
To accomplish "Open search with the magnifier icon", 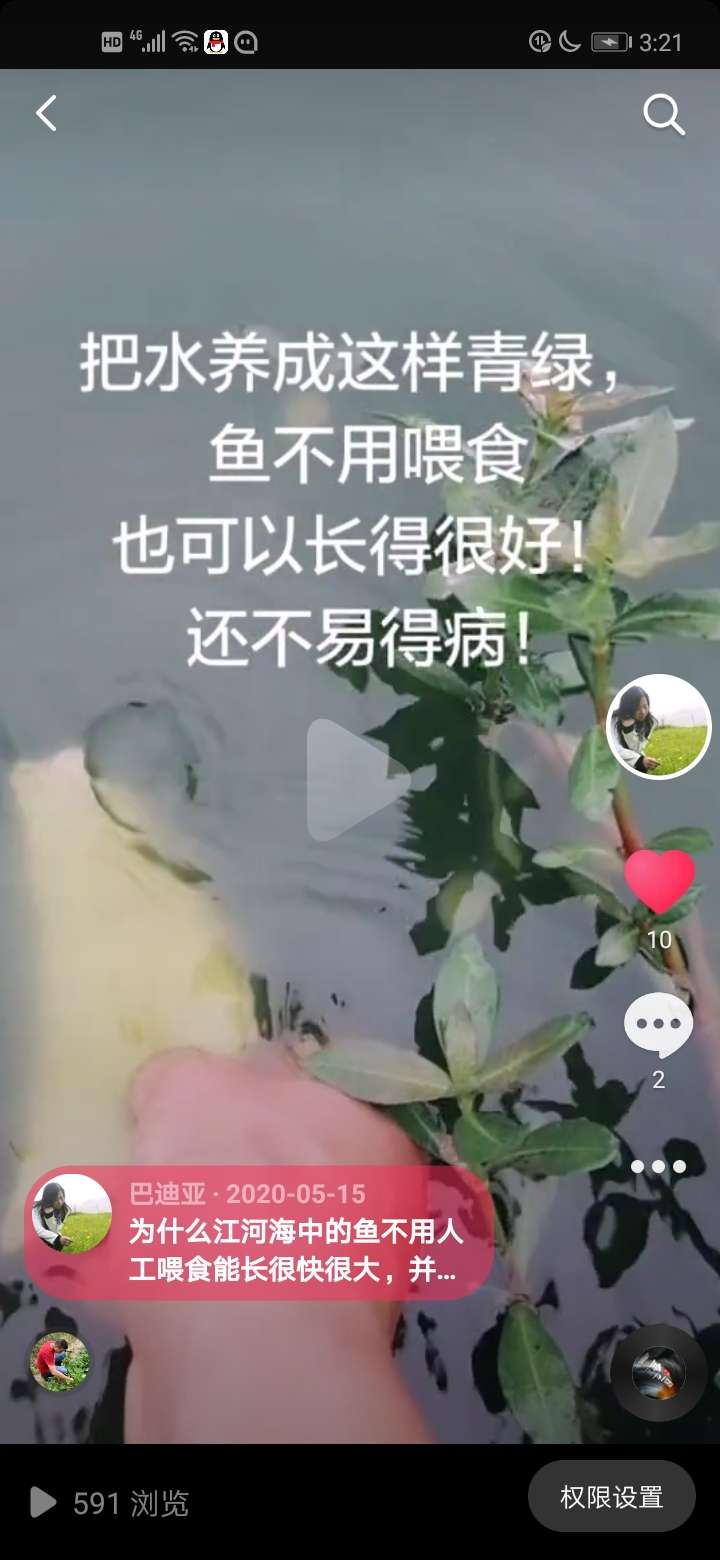I will point(663,115).
